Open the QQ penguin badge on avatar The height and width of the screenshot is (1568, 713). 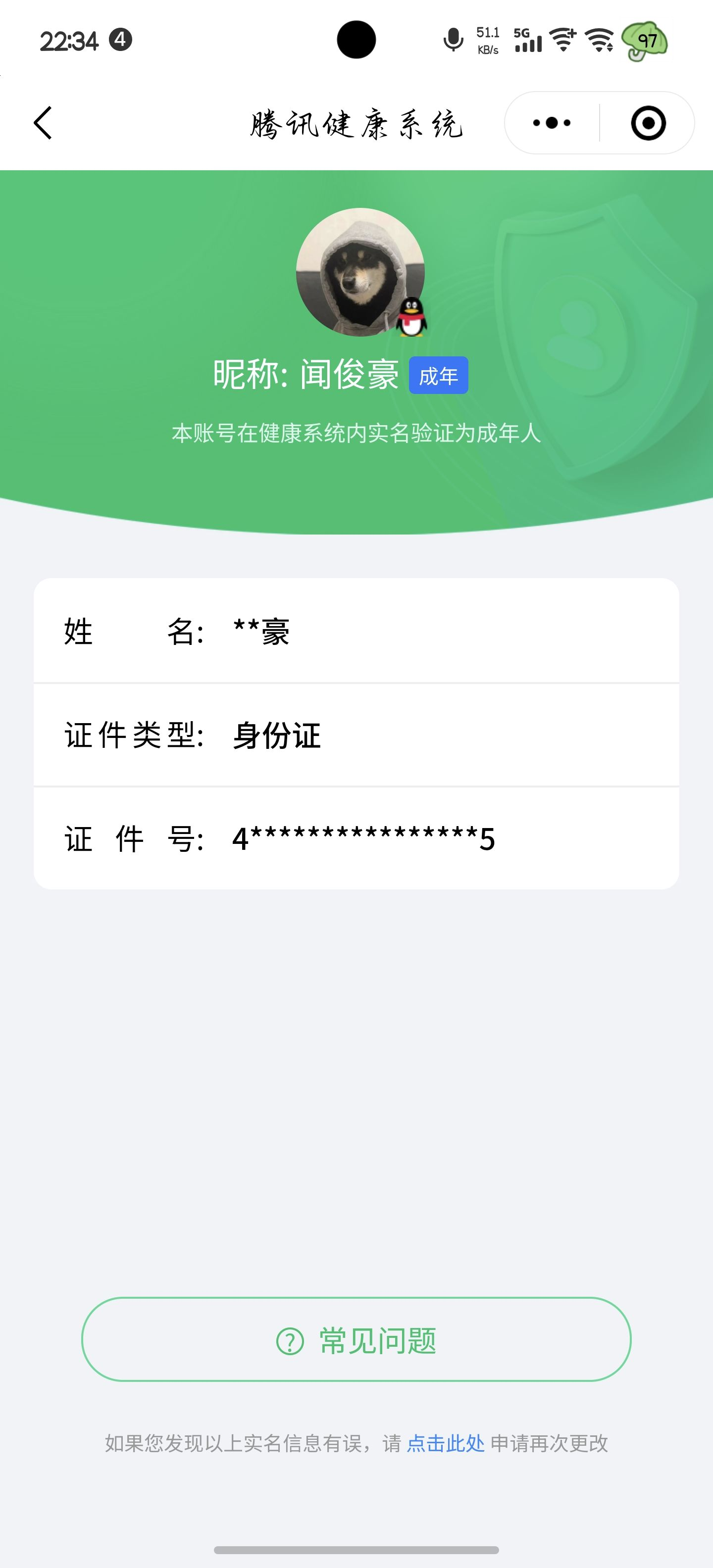tap(411, 318)
